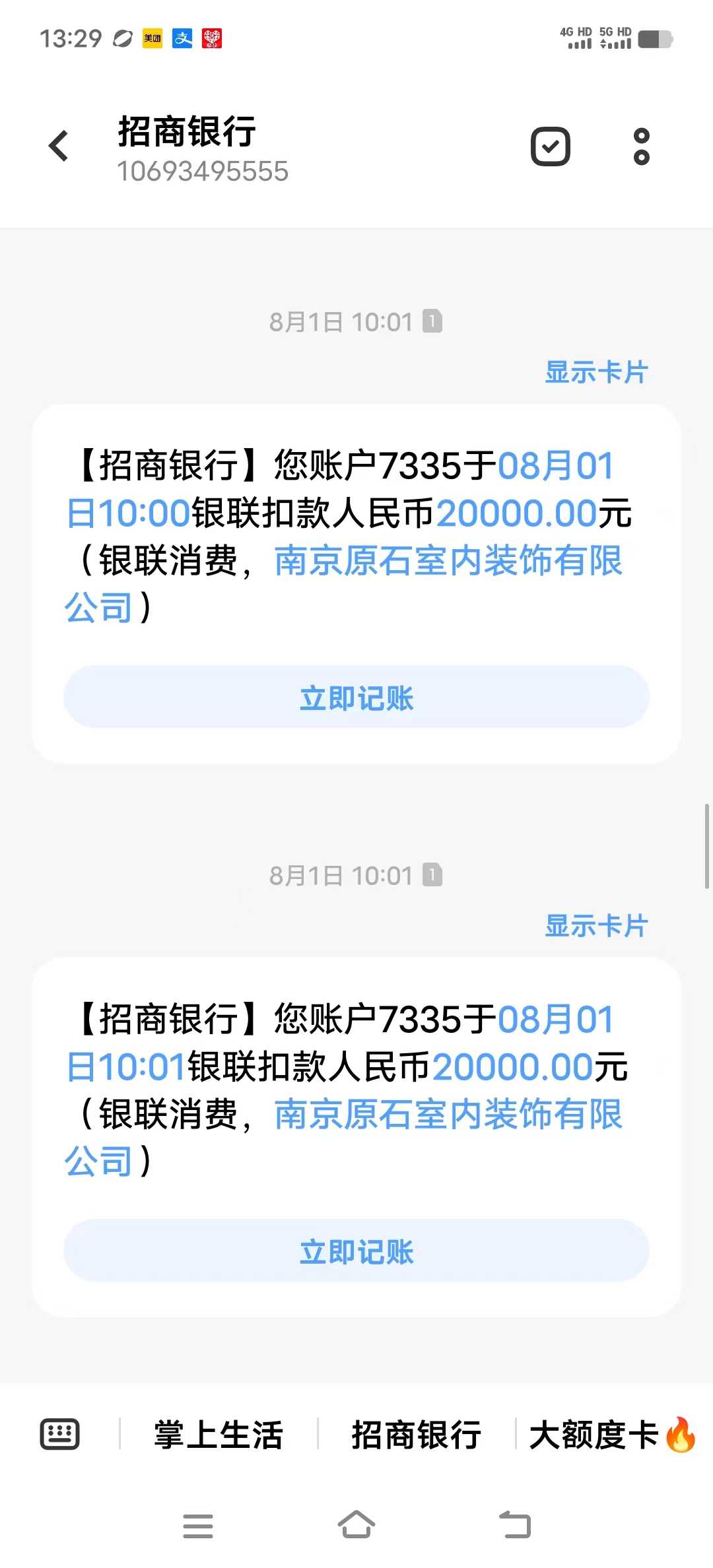Open the 08月01日10:00 date link
Viewport: 713px width, 1568px height.
coord(555,466)
